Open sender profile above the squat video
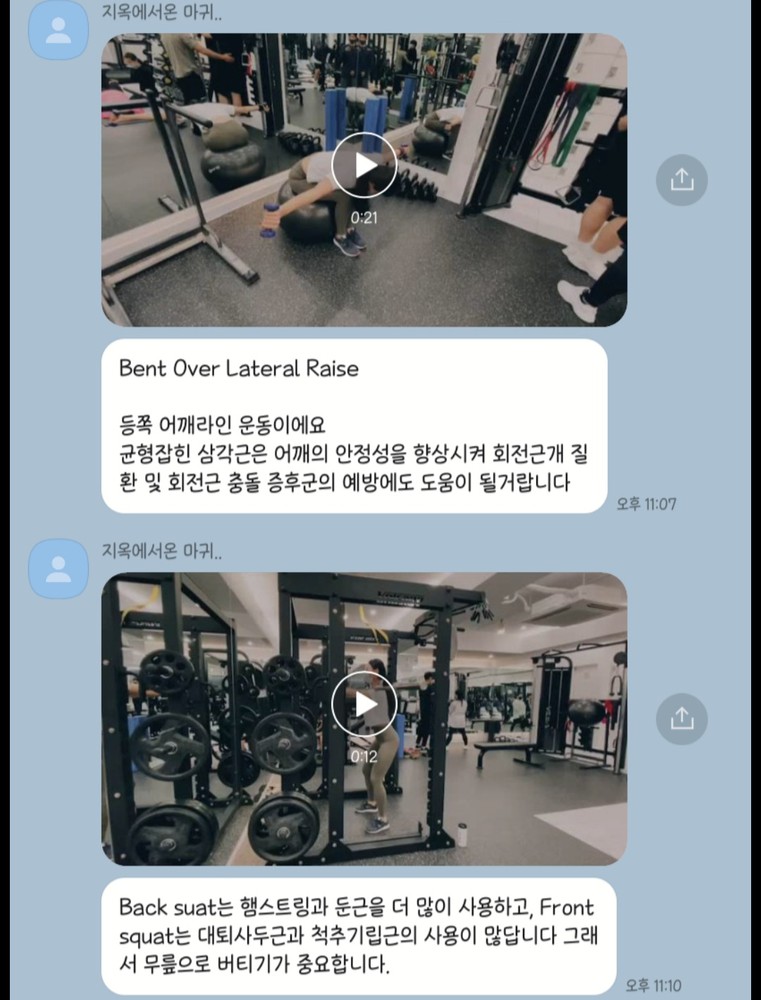This screenshot has width=761, height=1000. (58, 569)
